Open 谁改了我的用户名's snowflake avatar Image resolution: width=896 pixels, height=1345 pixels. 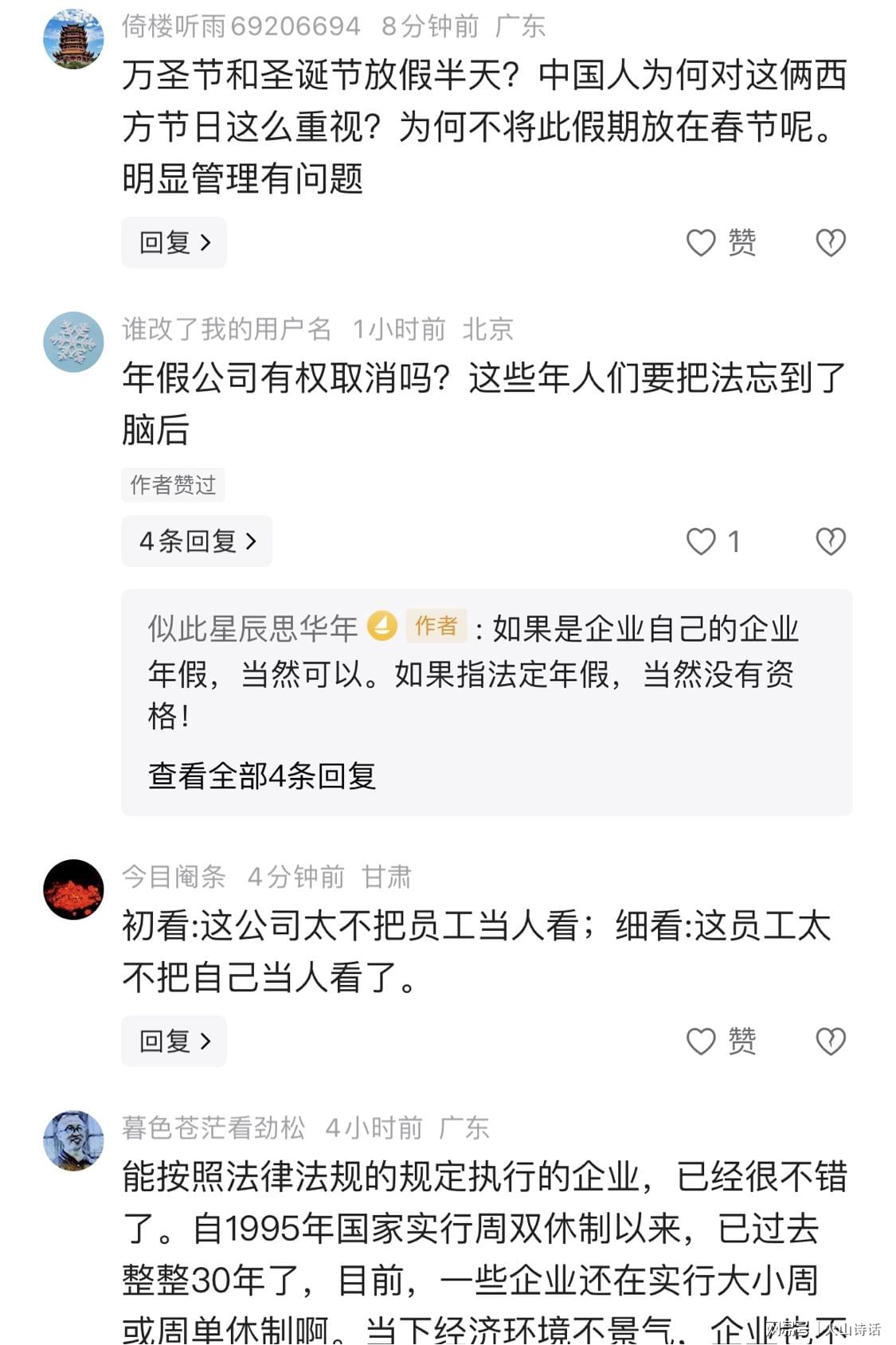coord(73,342)
